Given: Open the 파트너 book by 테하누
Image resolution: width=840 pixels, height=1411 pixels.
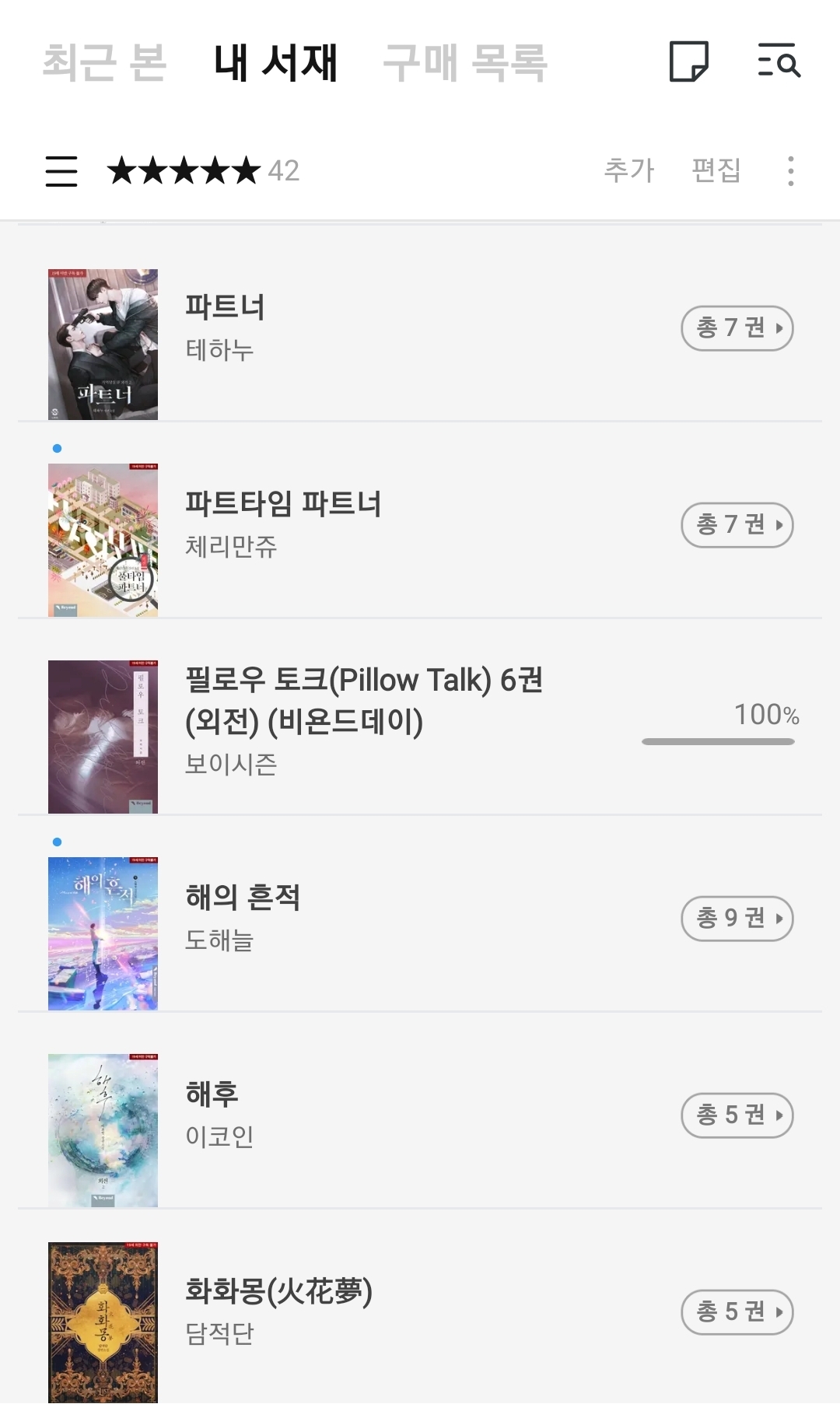Looking at the screenshot, I should coord(226,308).
